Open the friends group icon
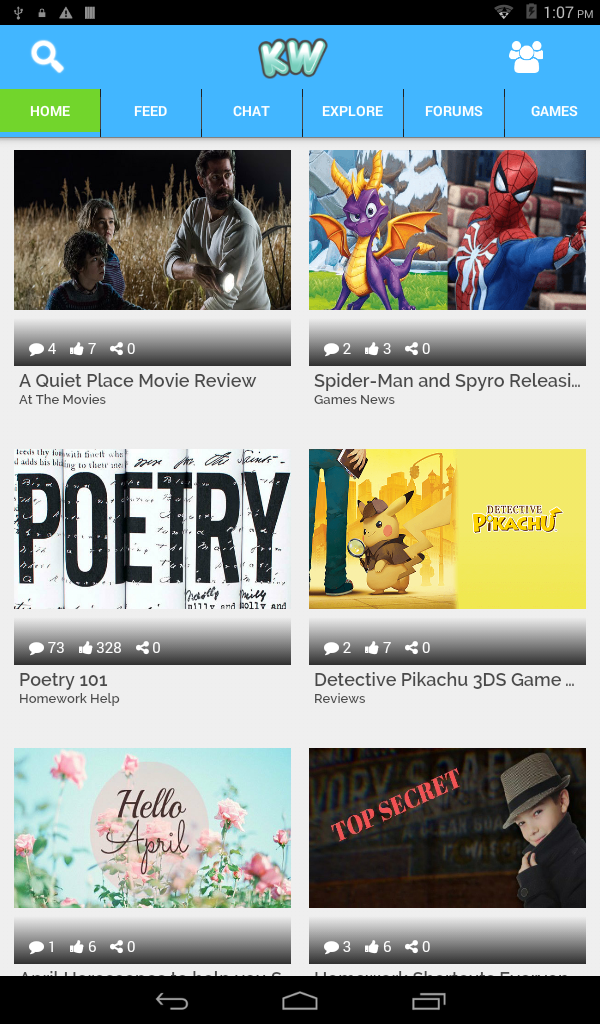The width and height of the screenshot is (600, 1024). (526, 57)
